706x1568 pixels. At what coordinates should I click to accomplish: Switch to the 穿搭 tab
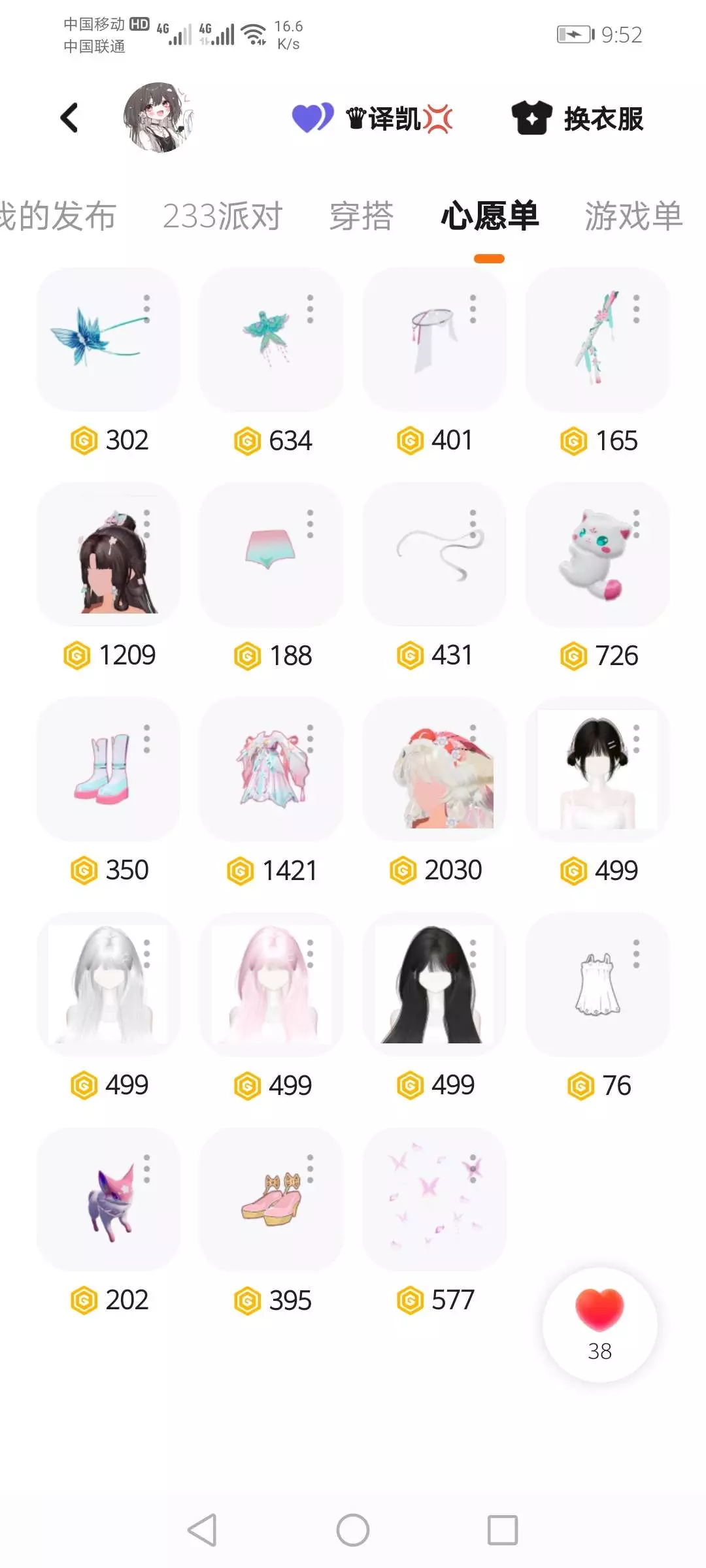pos(361,216)
